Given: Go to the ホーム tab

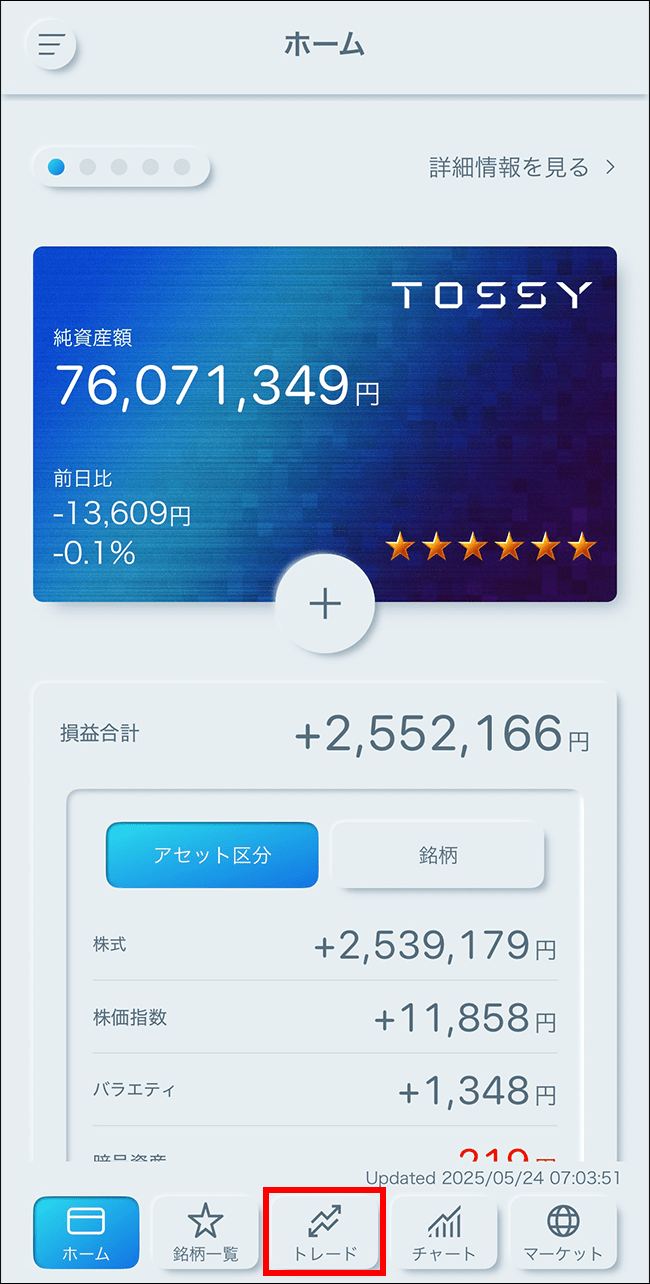Looking at the screenshot, I should 86,1232.
